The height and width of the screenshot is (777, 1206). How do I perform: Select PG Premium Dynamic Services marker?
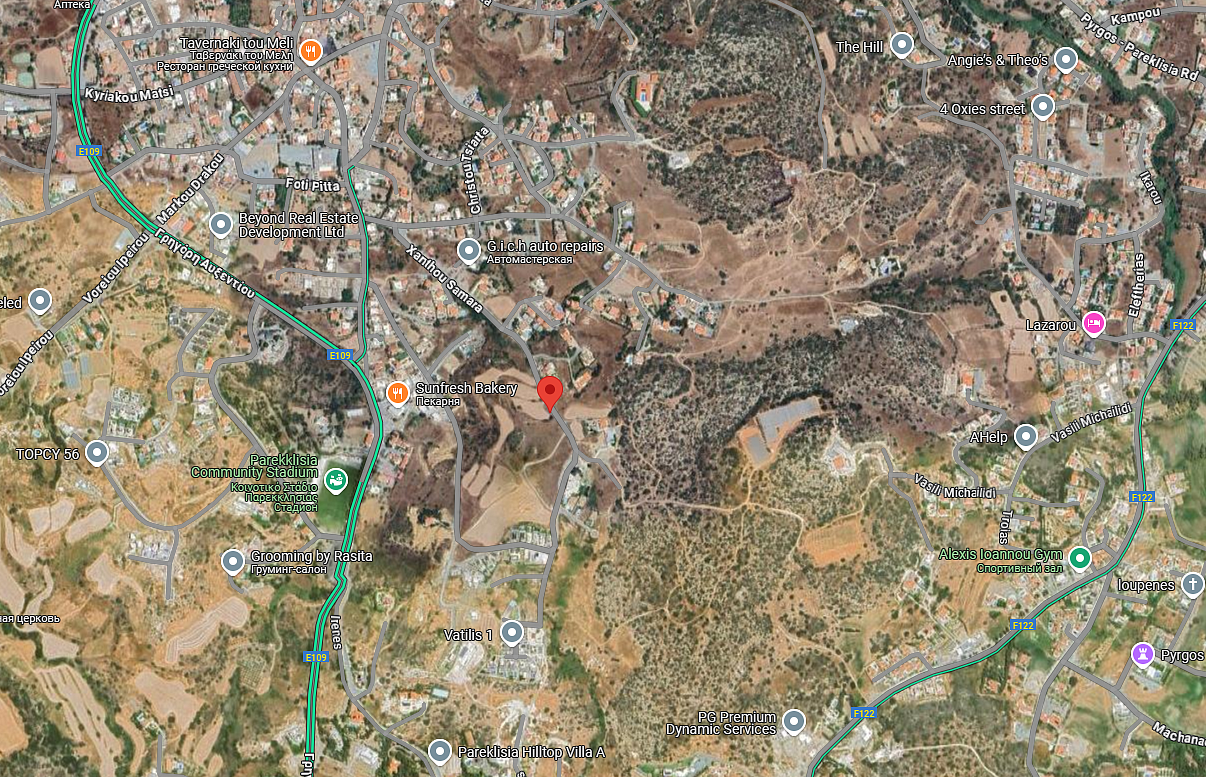[794, 721]
